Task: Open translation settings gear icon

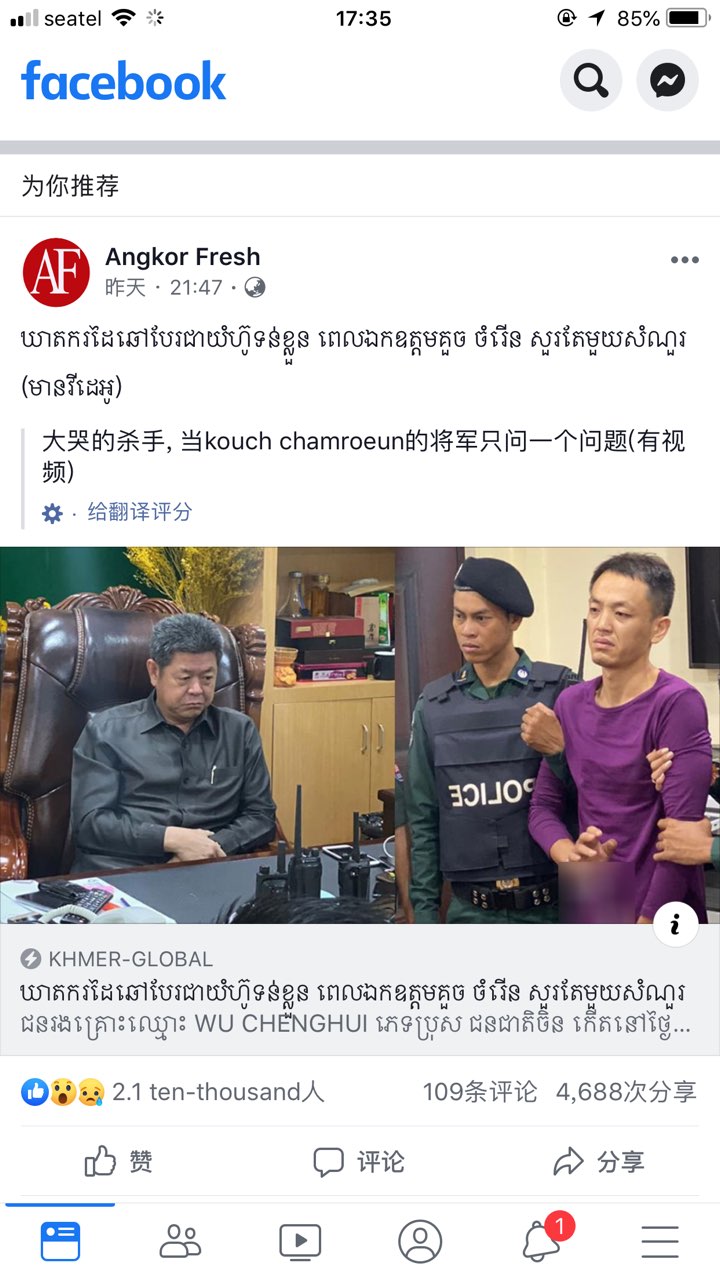Action: point(52,513)
